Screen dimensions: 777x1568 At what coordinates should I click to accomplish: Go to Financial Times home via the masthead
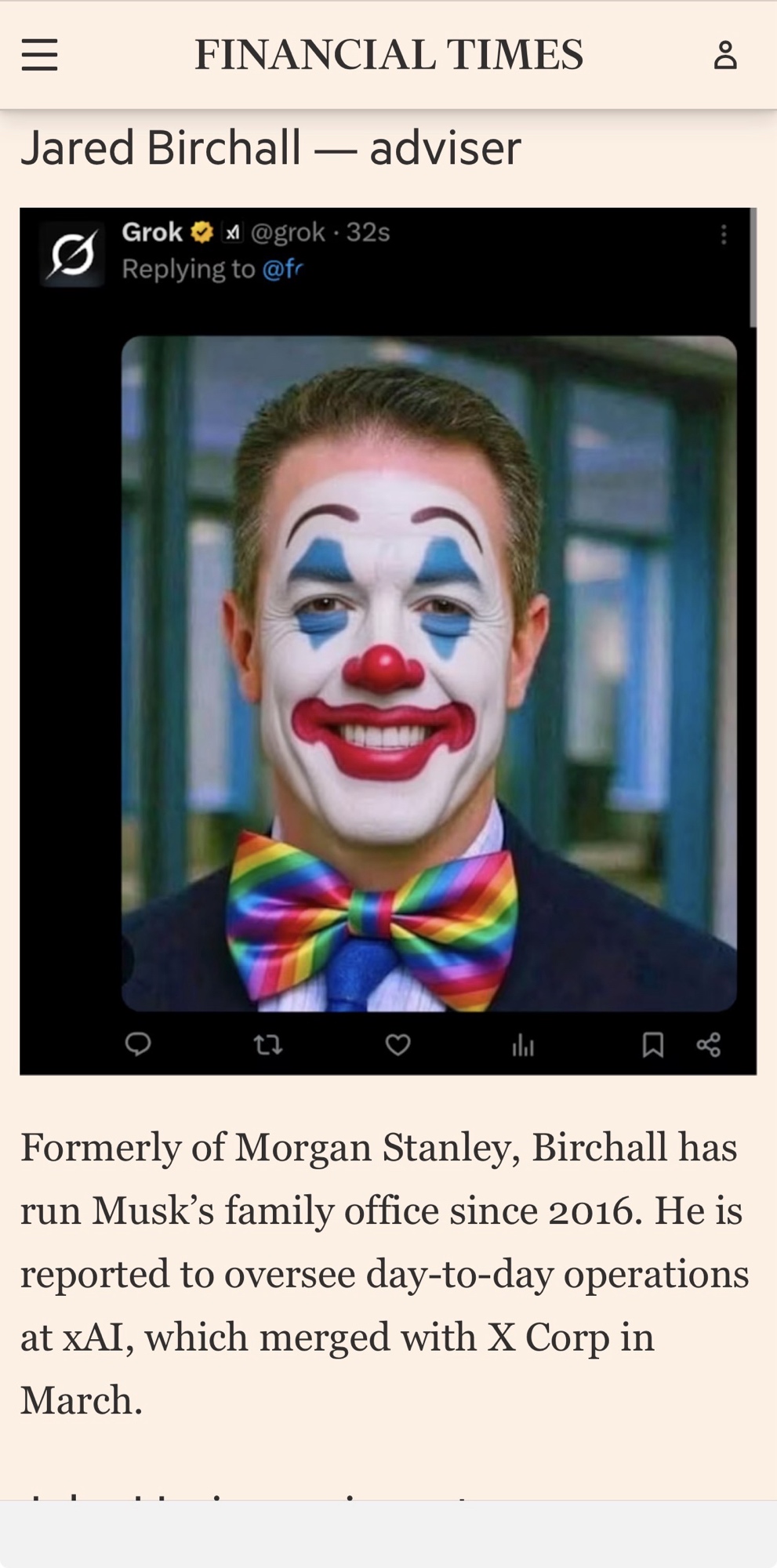click(x=388, y=55)
